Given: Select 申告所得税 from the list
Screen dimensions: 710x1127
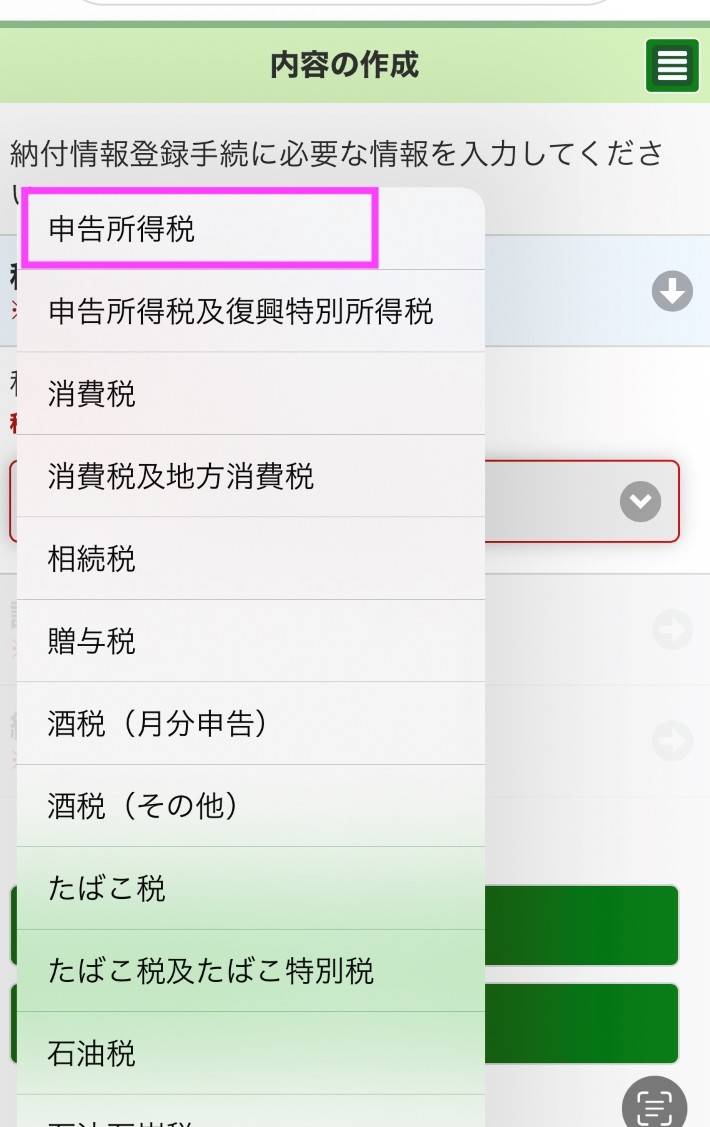Looking at the screenshot, I should [200, 230].
